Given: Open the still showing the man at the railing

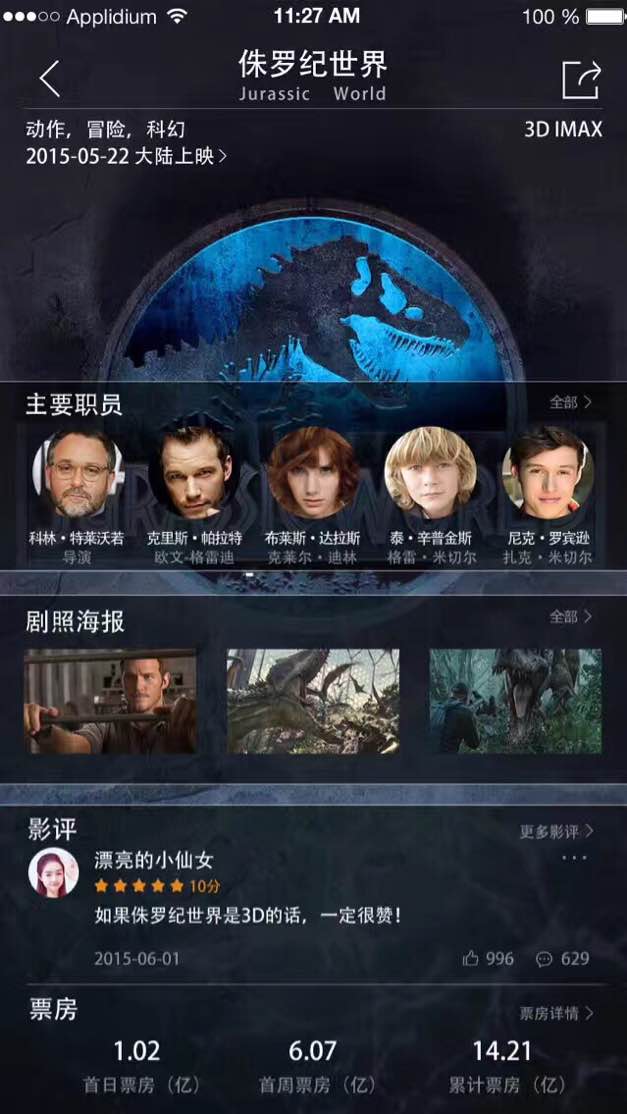Looking at the screenshot, I should click(110, 701).
